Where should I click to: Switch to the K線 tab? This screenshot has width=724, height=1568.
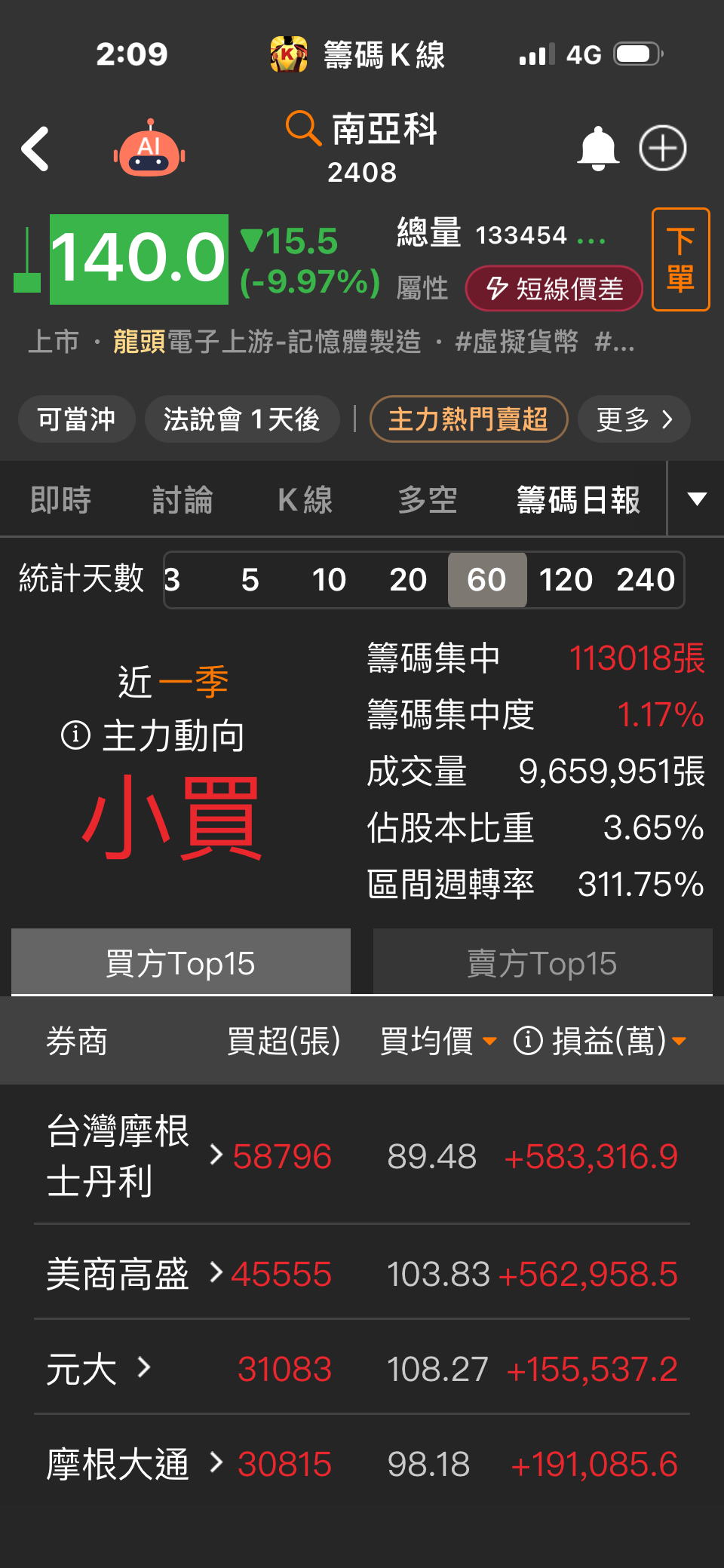[x=305, y=499]
